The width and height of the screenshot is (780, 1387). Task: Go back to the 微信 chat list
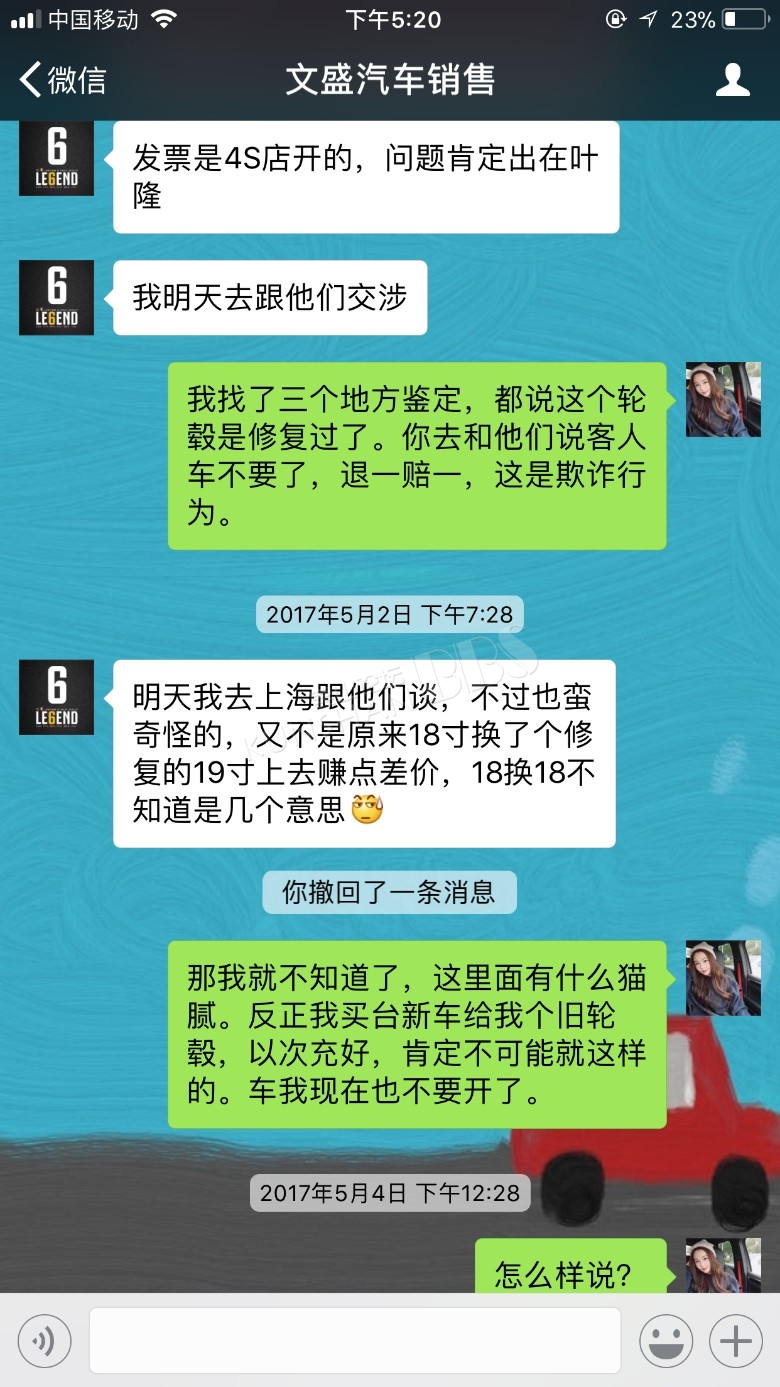[62, 80]
